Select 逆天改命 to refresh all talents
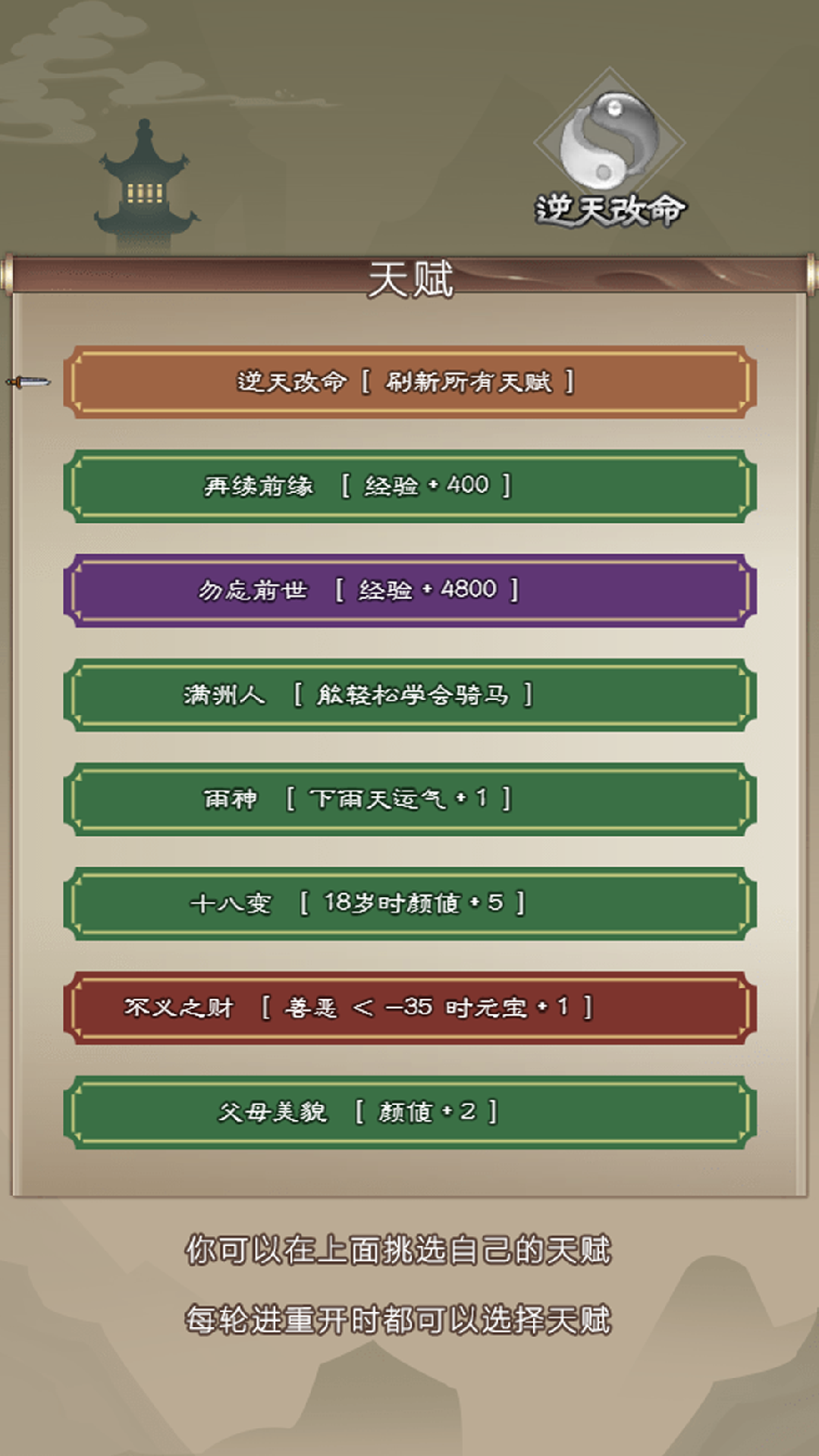The height and width of the screenshot is (1456, 819). (409, 381)
